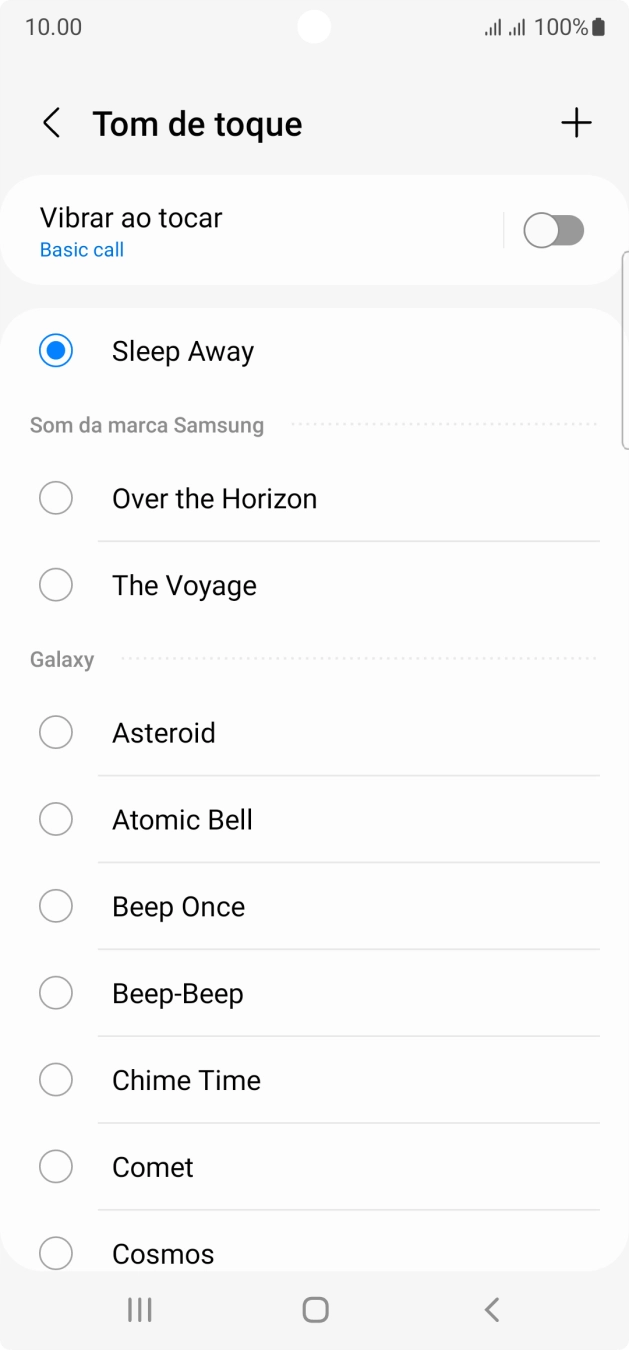This screenshot has height=1350, width=629.
Task: Add a custom ringtone with plus icon
Action: tap(576, 123)
